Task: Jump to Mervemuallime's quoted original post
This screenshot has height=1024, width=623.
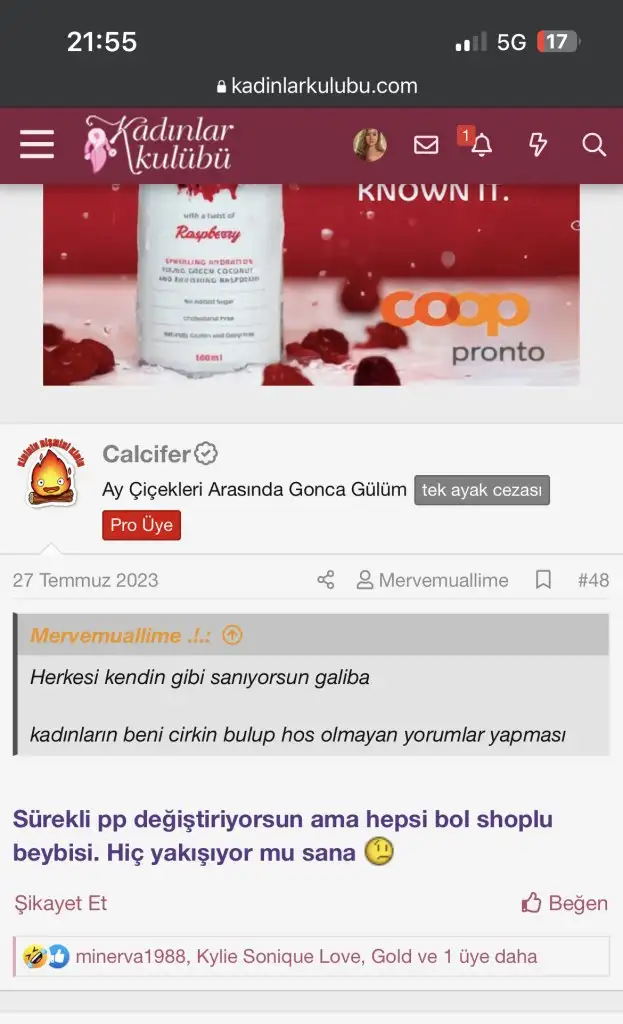Action: pos(232,635)
